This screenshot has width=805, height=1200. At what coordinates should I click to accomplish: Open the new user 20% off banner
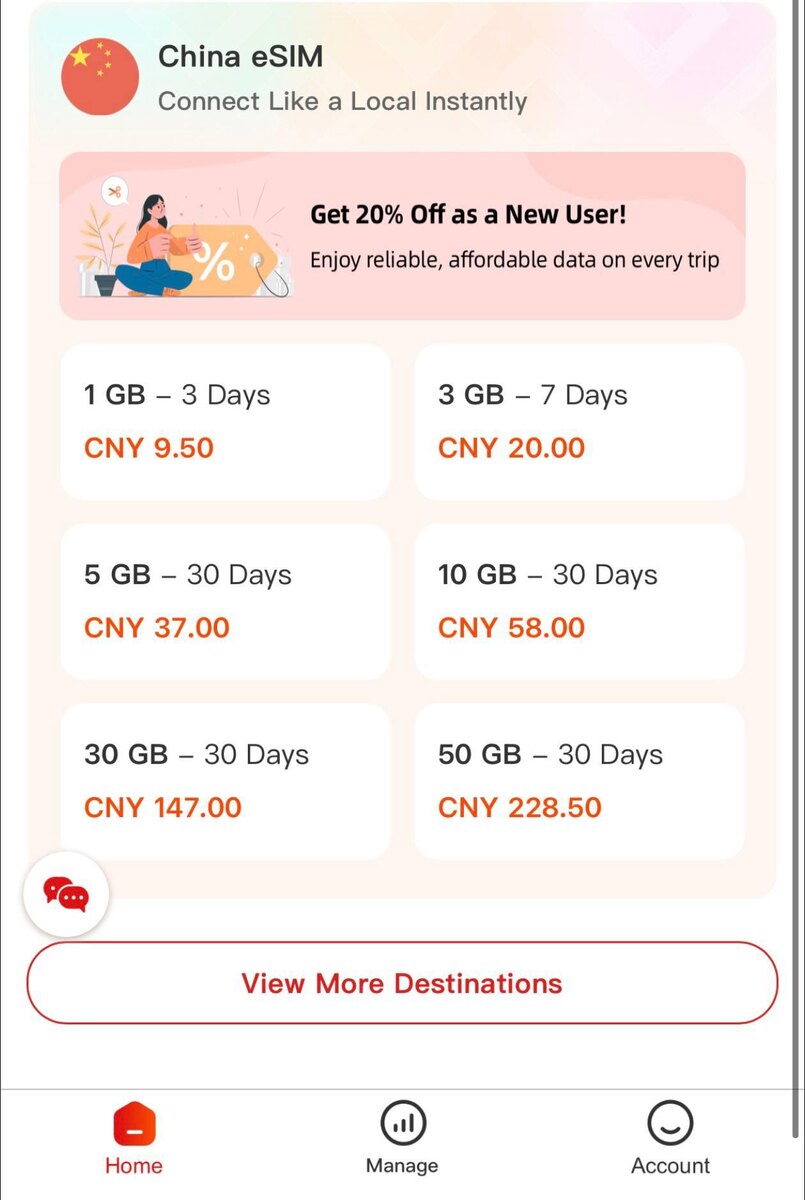pos(402,236)
